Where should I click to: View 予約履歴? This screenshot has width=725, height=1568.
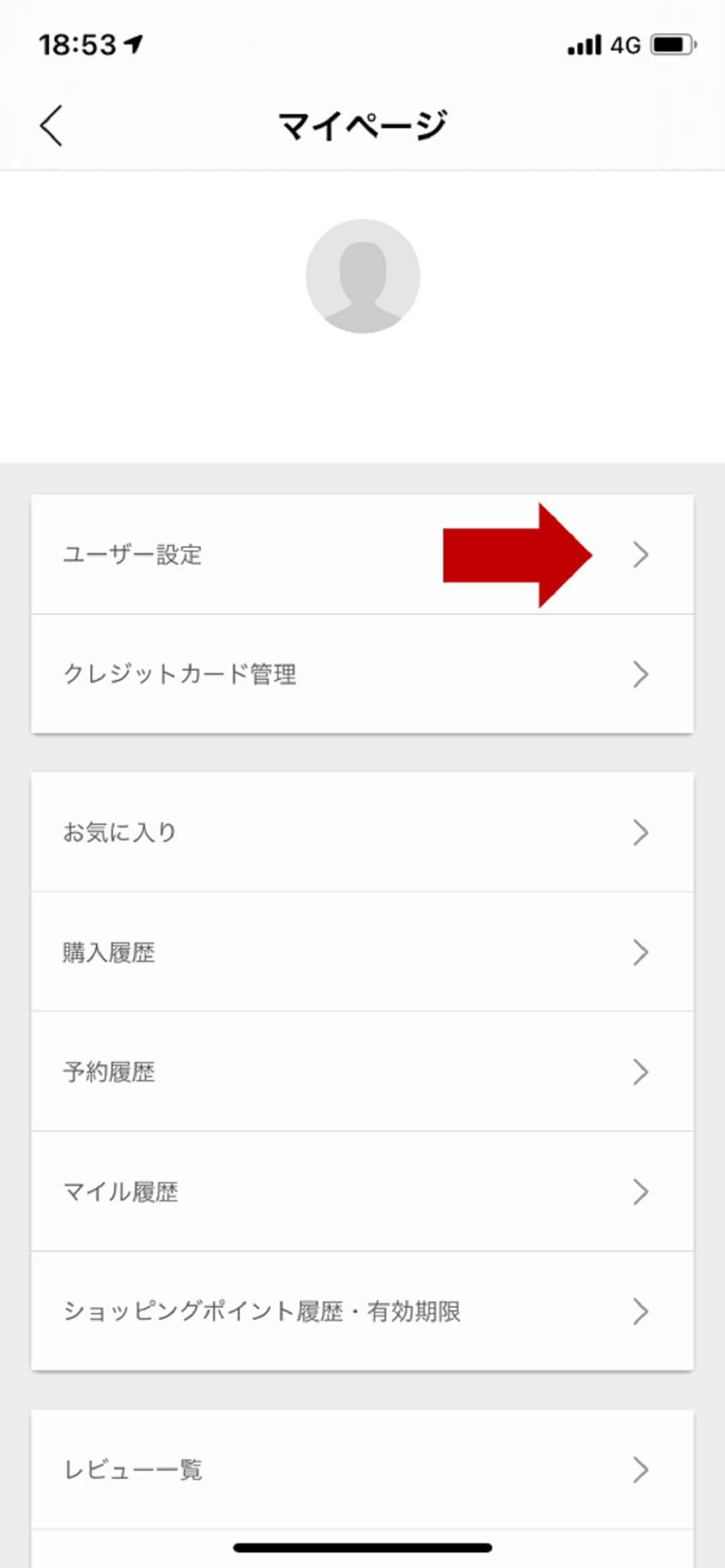(x=362, y=1072)
